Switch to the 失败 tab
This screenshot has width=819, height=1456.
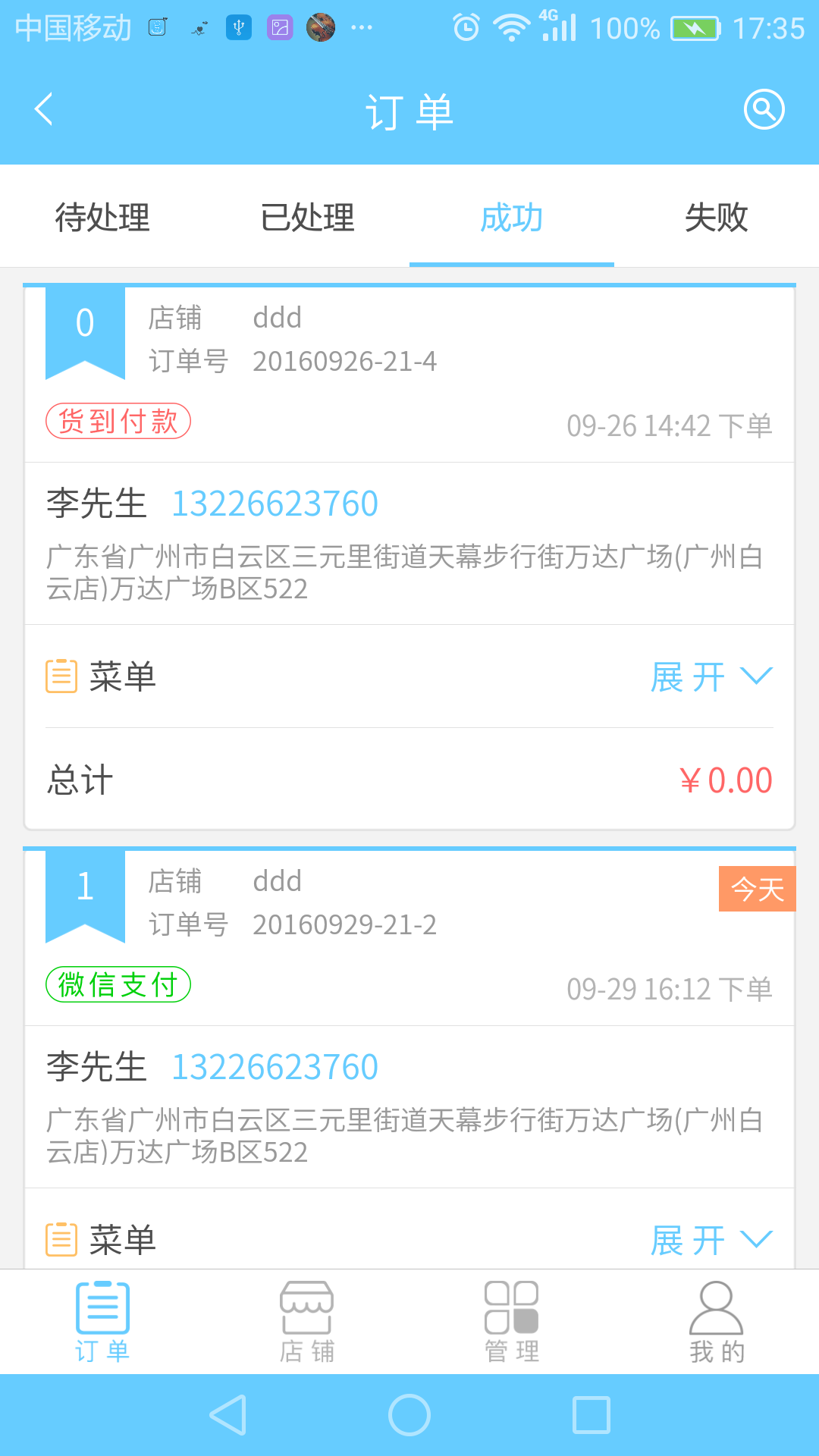tap(717, 218)
